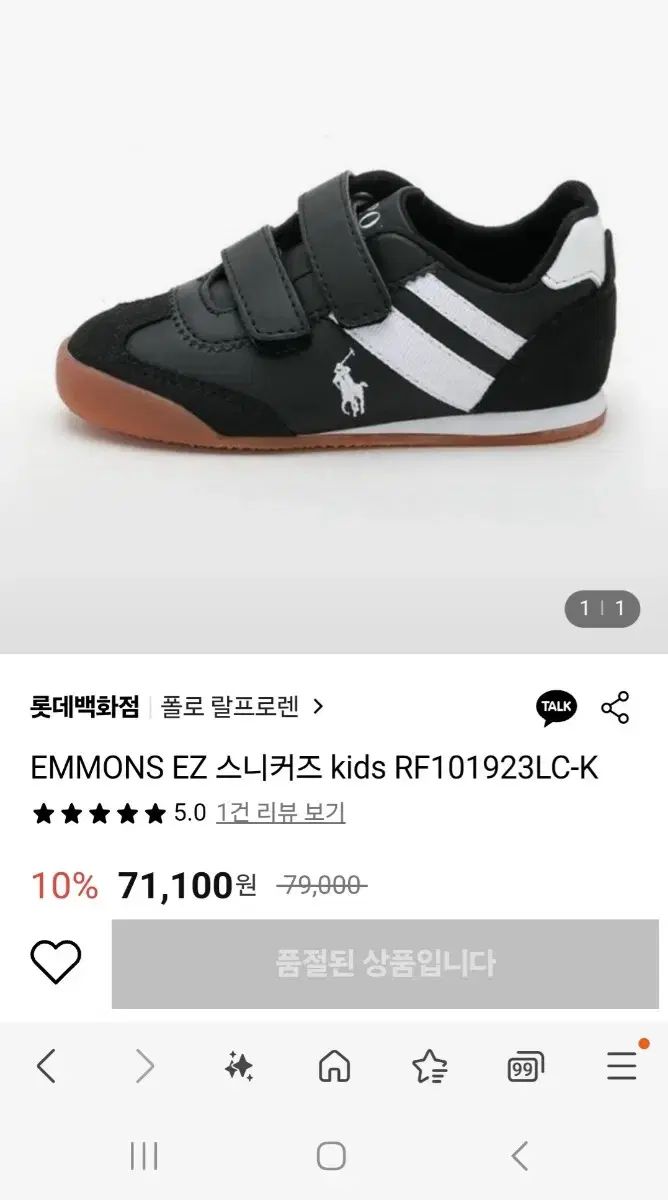Screen dimensions: 668x1200
Task: Go to the phone's home screen
Action: coord(332,1156)
